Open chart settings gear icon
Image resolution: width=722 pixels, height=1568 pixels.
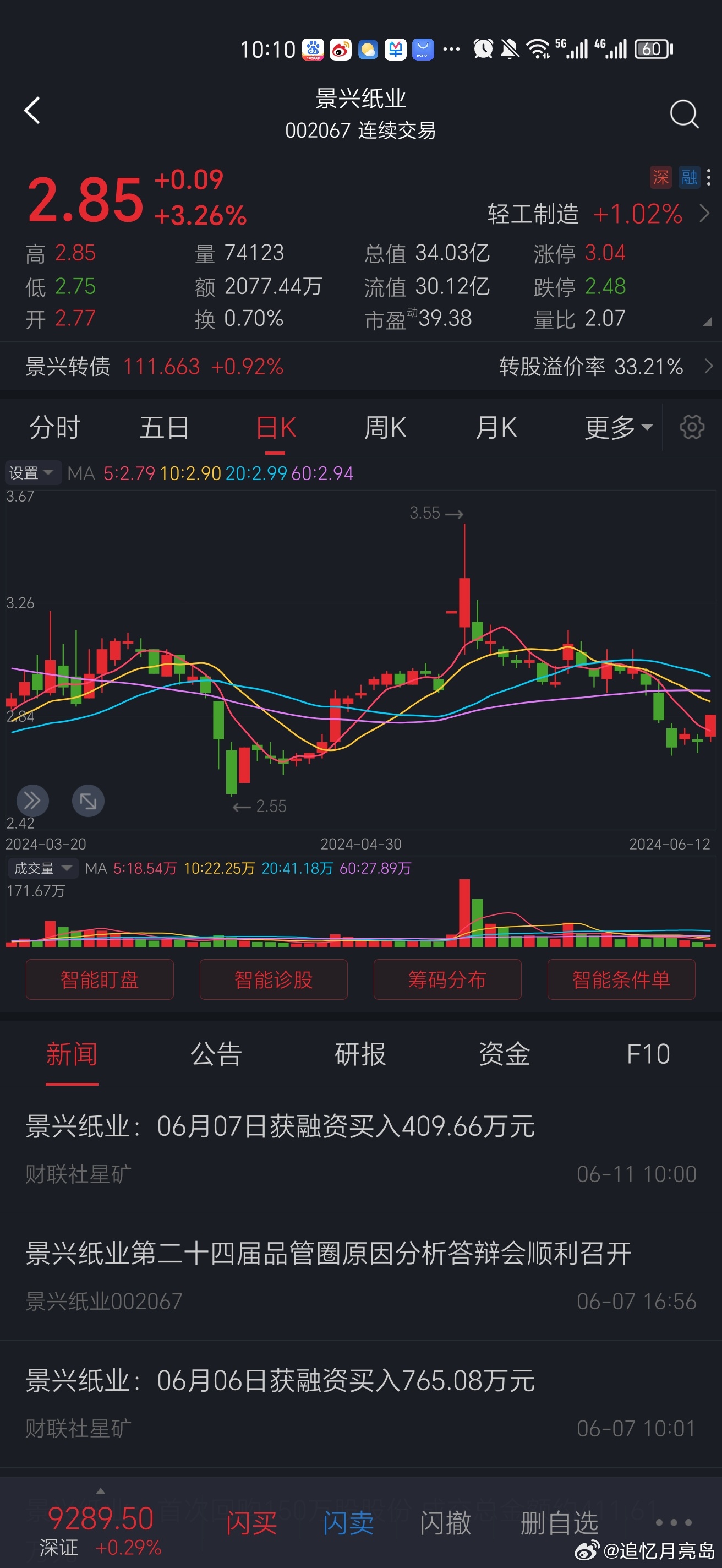[x=692, y=427]
